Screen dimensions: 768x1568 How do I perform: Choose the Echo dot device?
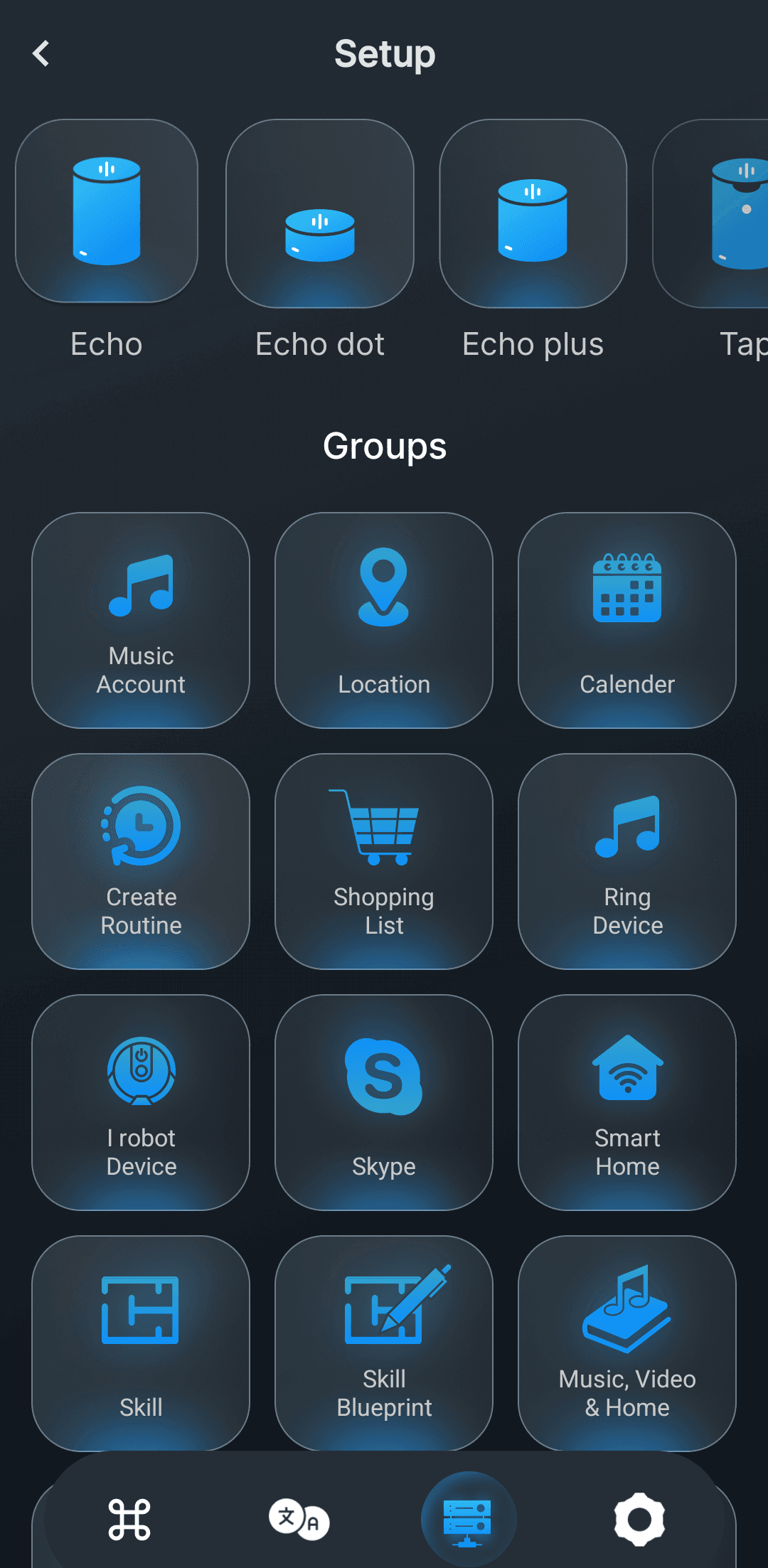tap(319, 210)
